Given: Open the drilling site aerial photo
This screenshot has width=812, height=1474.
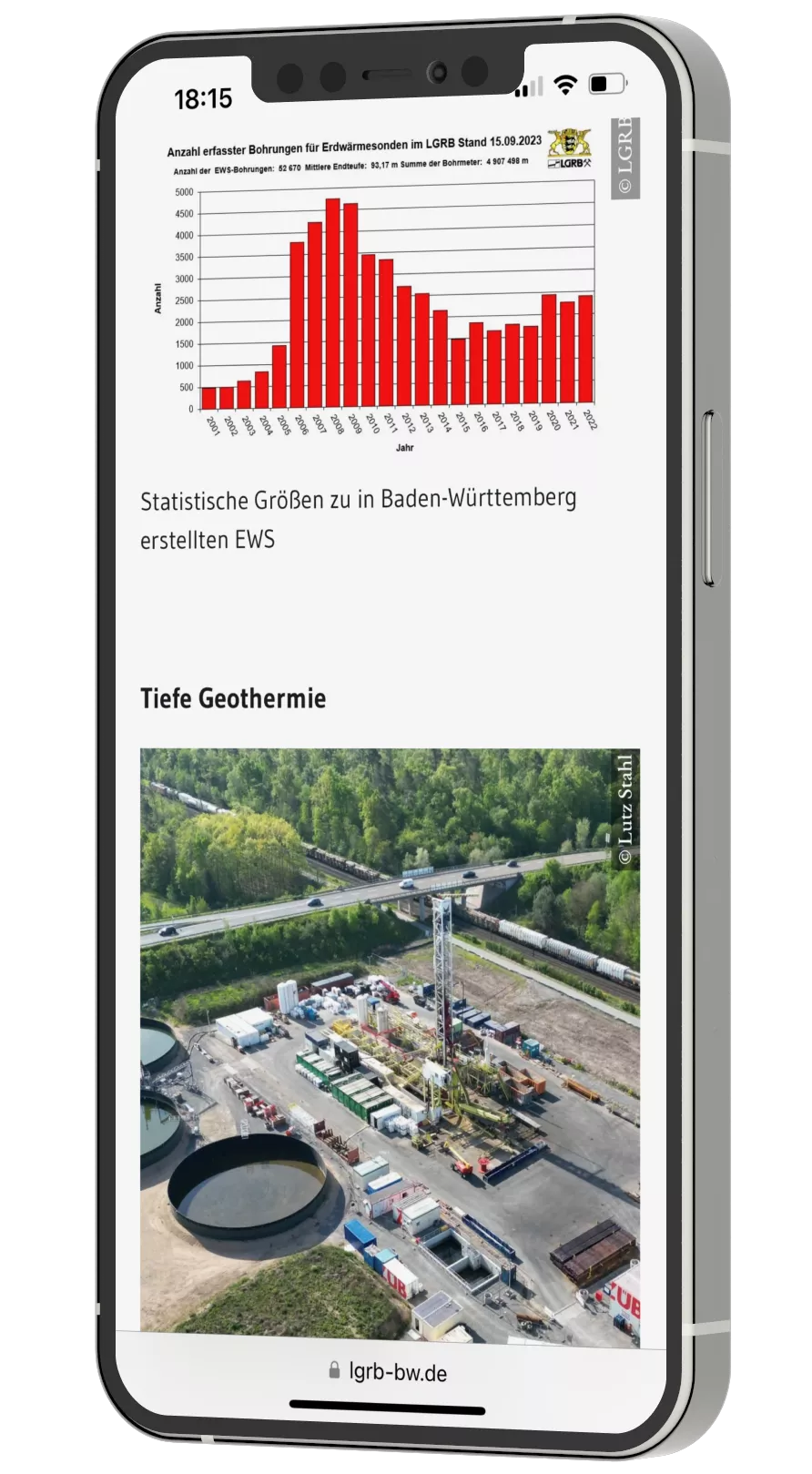Looking at the screenshot, I should coord(390,1047).
